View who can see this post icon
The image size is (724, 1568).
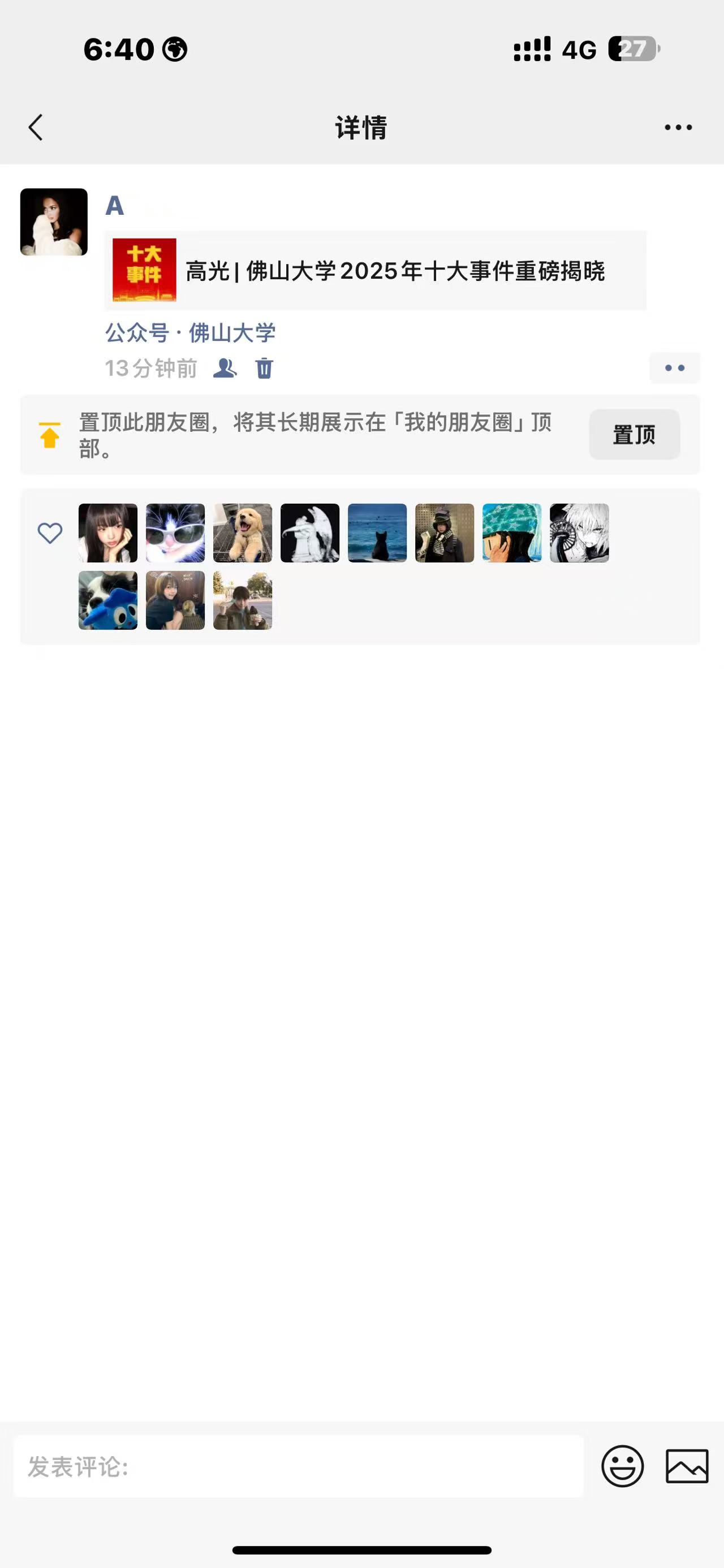tap(225, 367)
